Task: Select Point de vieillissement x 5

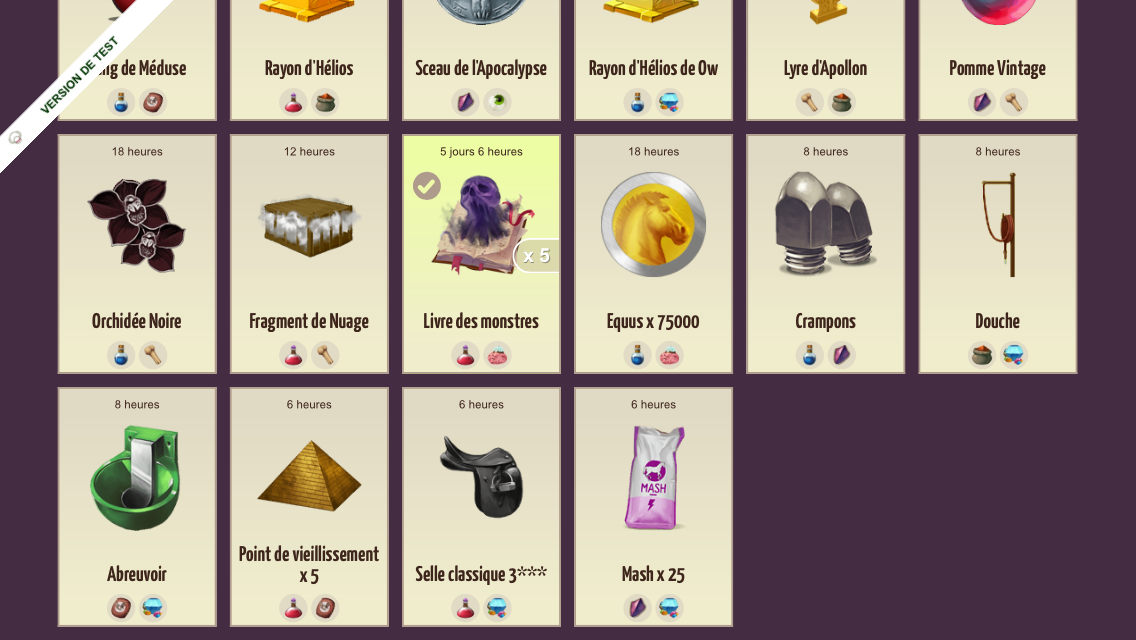Action: click(309, 507)
